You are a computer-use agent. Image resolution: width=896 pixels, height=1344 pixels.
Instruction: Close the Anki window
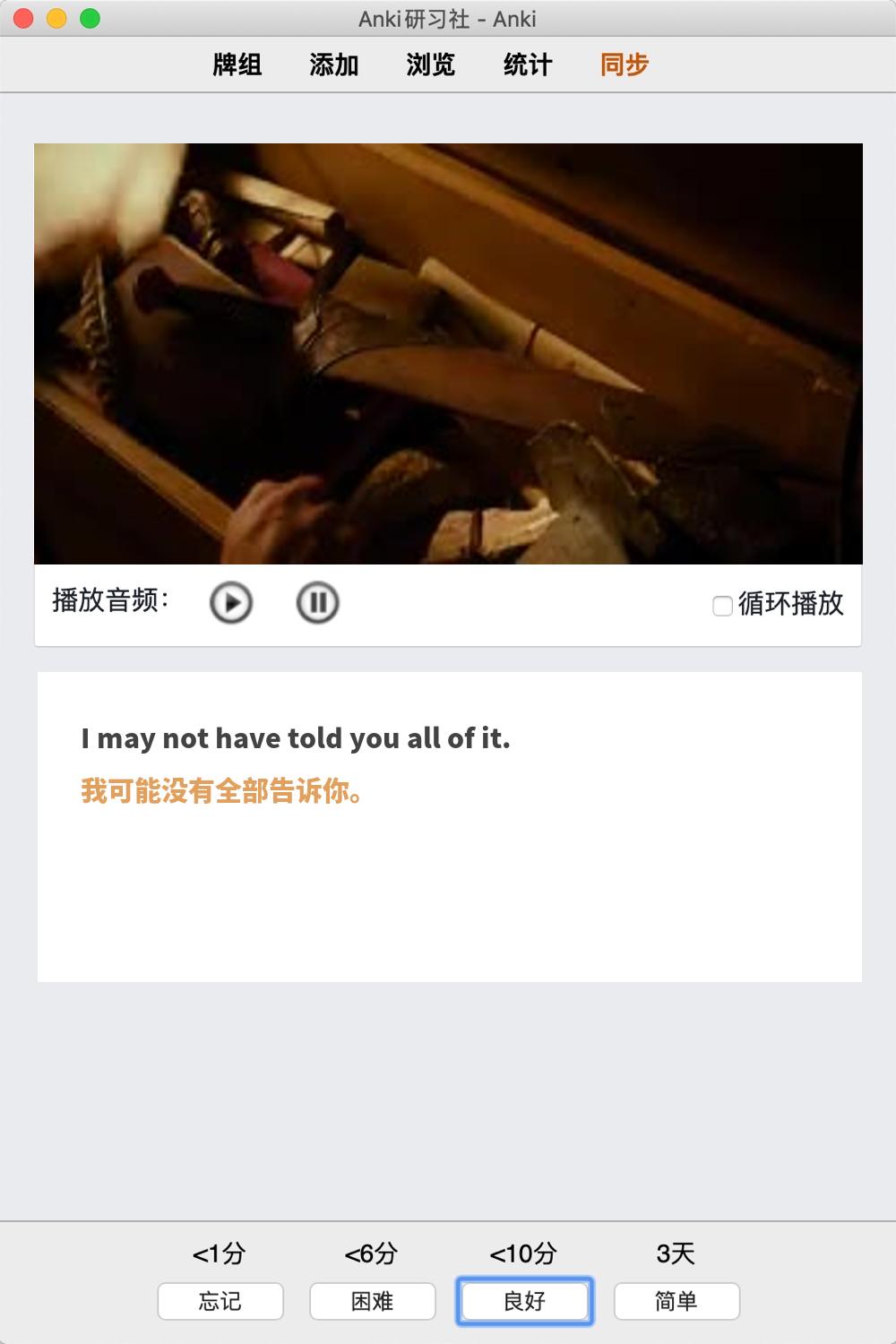coord(24,18)
